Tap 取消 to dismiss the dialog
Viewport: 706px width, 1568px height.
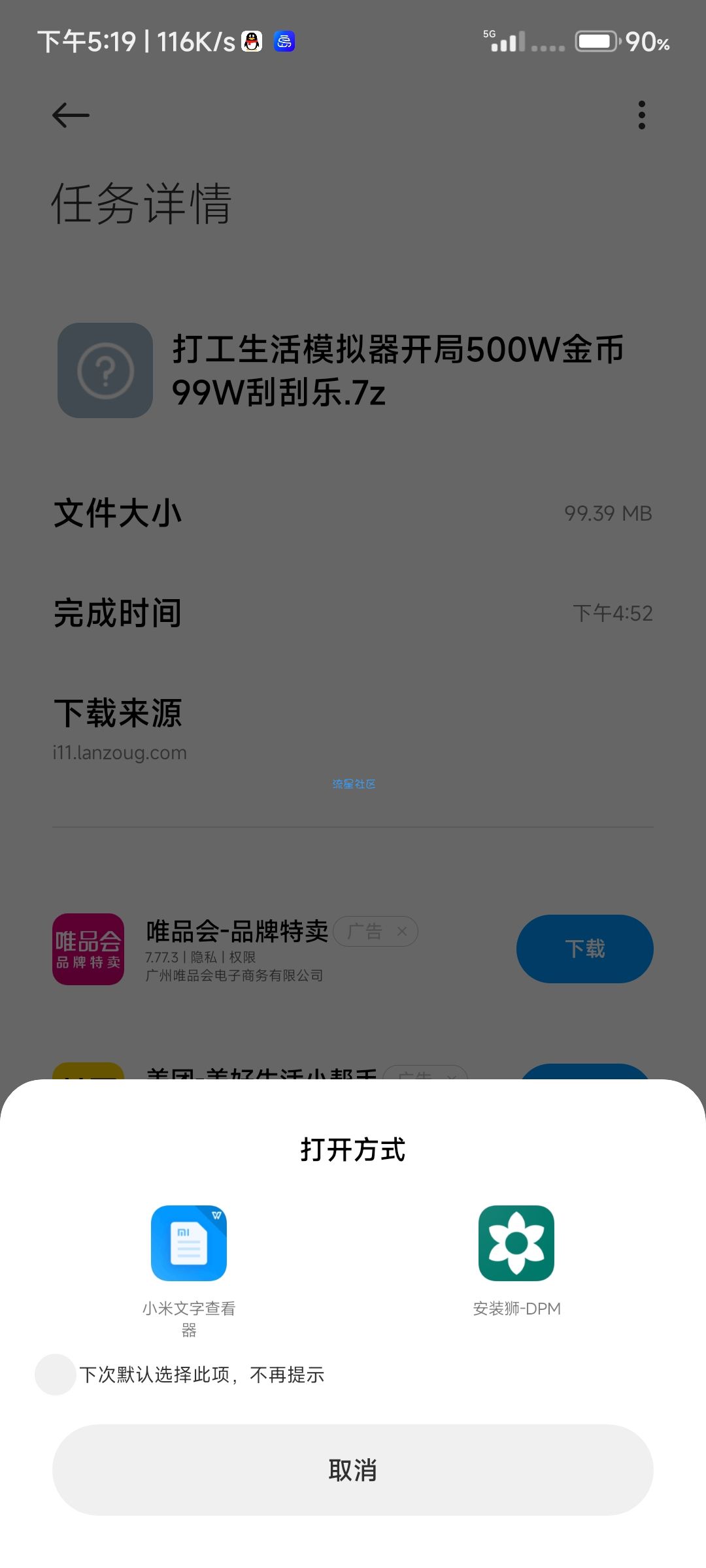point(353,1470)
